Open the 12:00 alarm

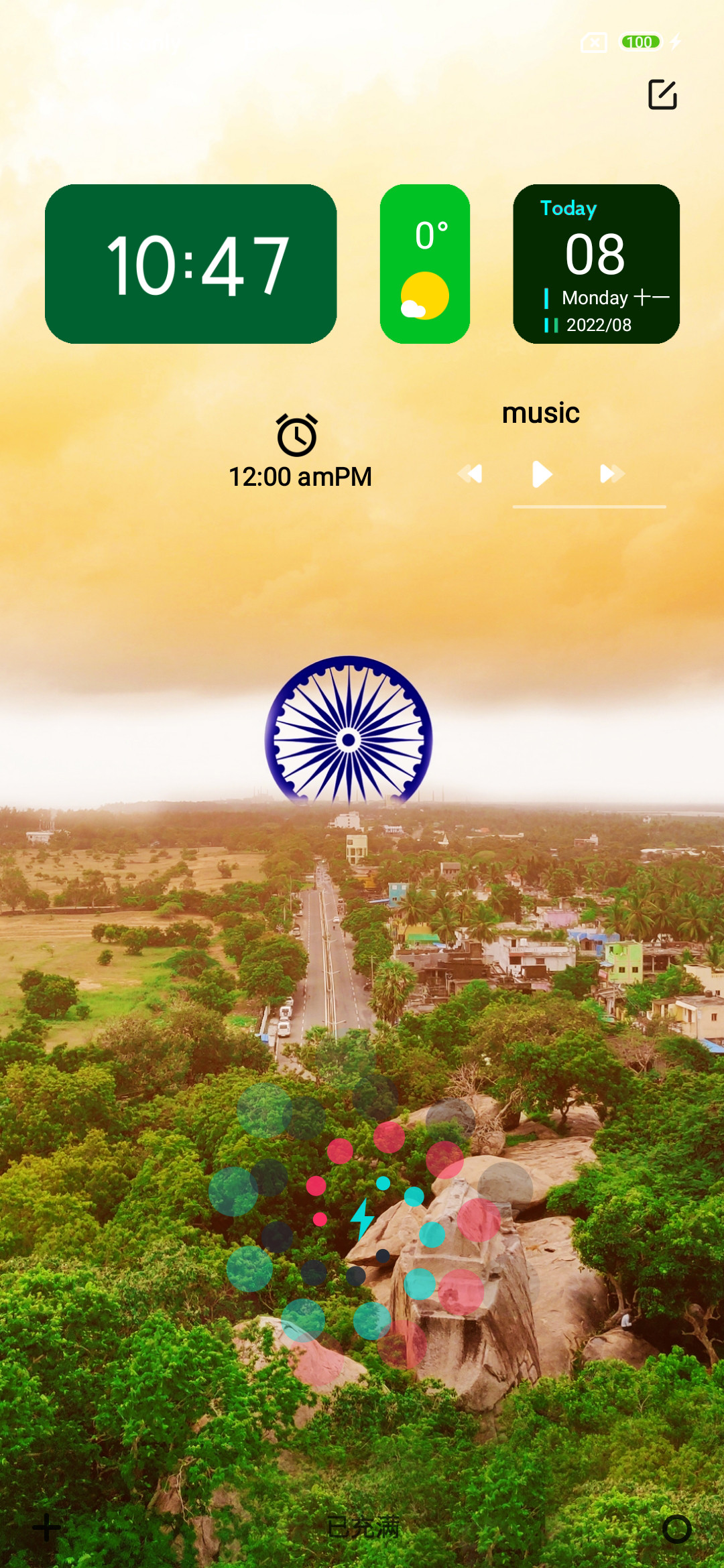pyautogui.click(x=300, y=452)
